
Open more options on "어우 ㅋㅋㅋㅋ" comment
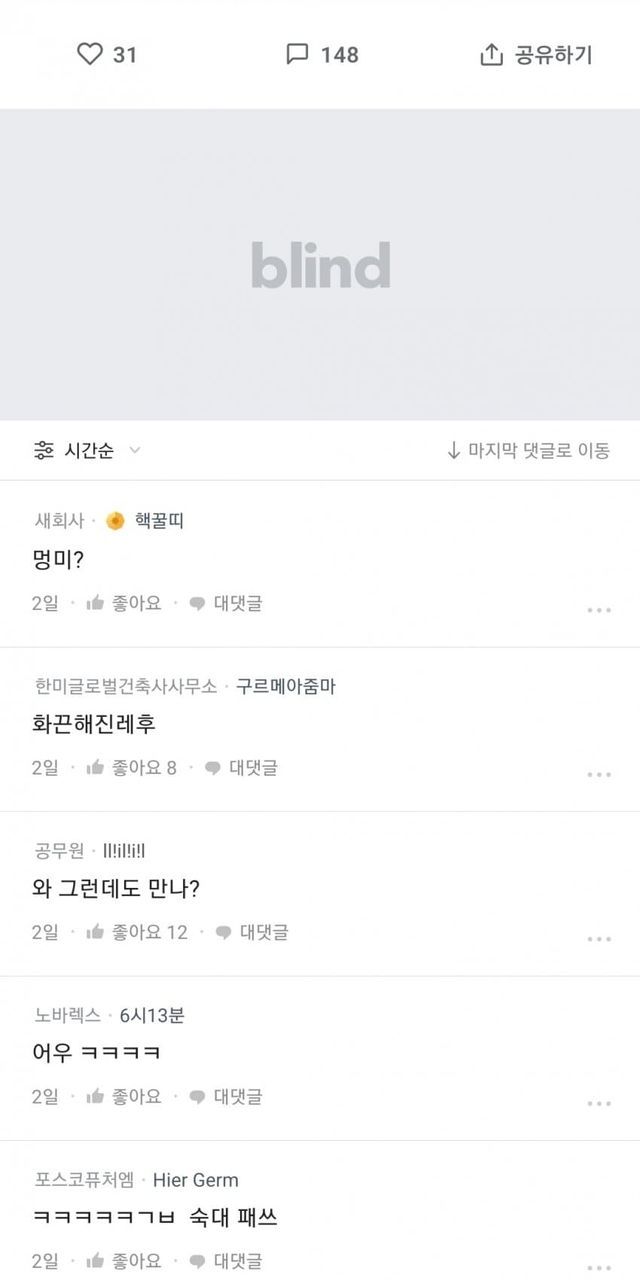point(599,1103)
